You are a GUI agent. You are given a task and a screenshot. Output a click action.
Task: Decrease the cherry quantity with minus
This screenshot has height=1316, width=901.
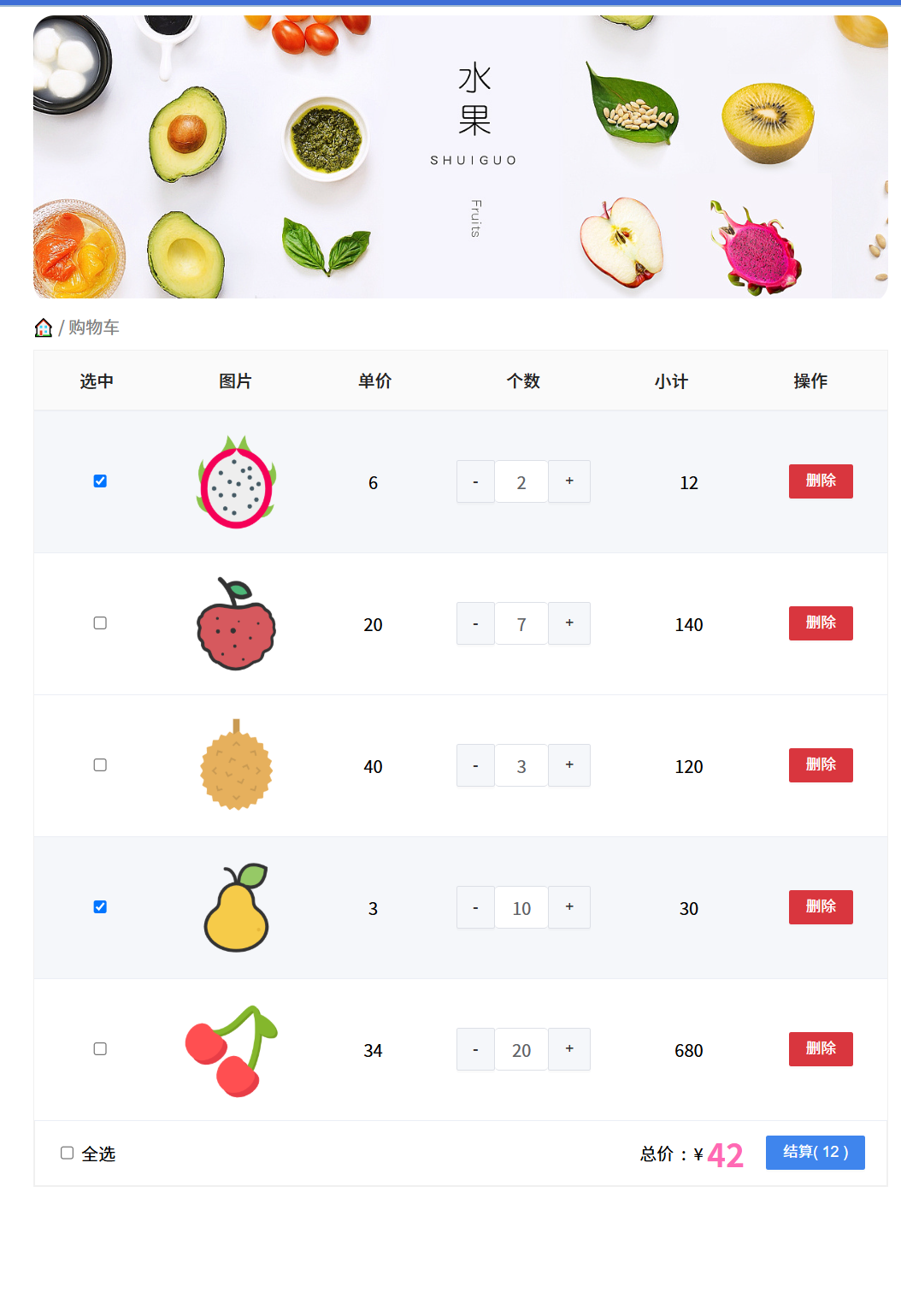pos(475,1049)
